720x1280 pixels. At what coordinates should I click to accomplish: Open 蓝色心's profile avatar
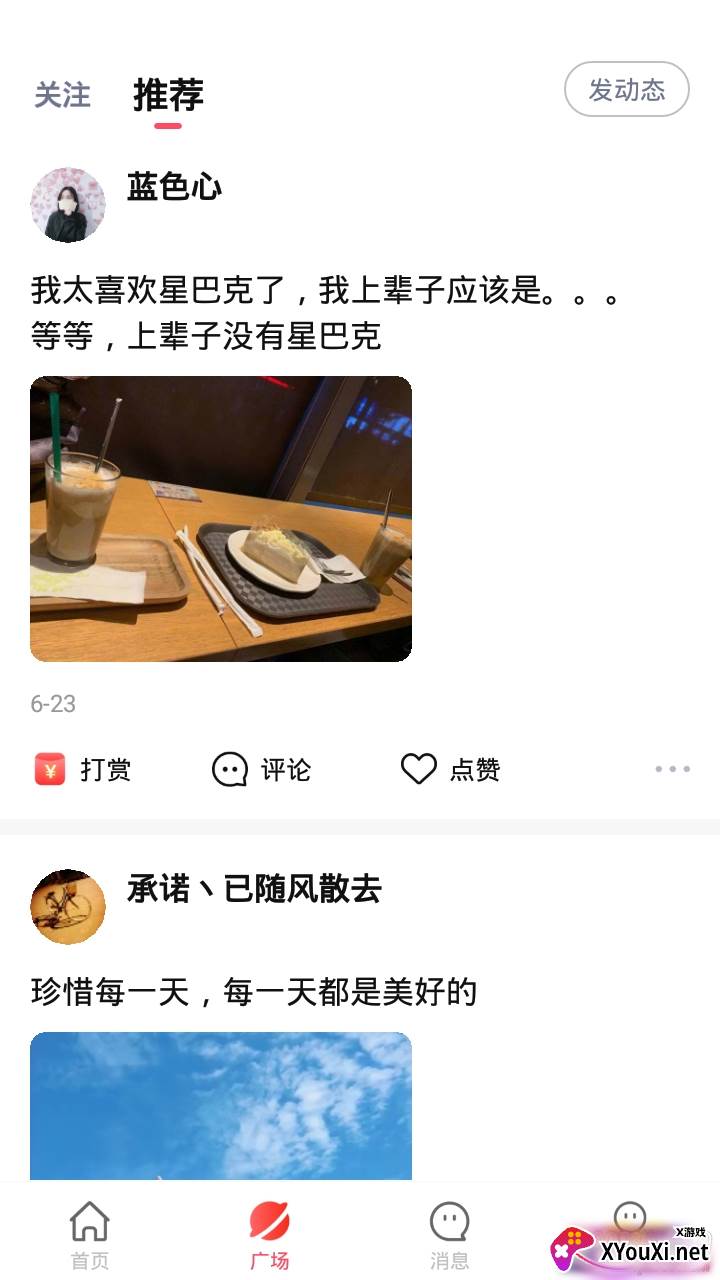click(x=68, y=205)
